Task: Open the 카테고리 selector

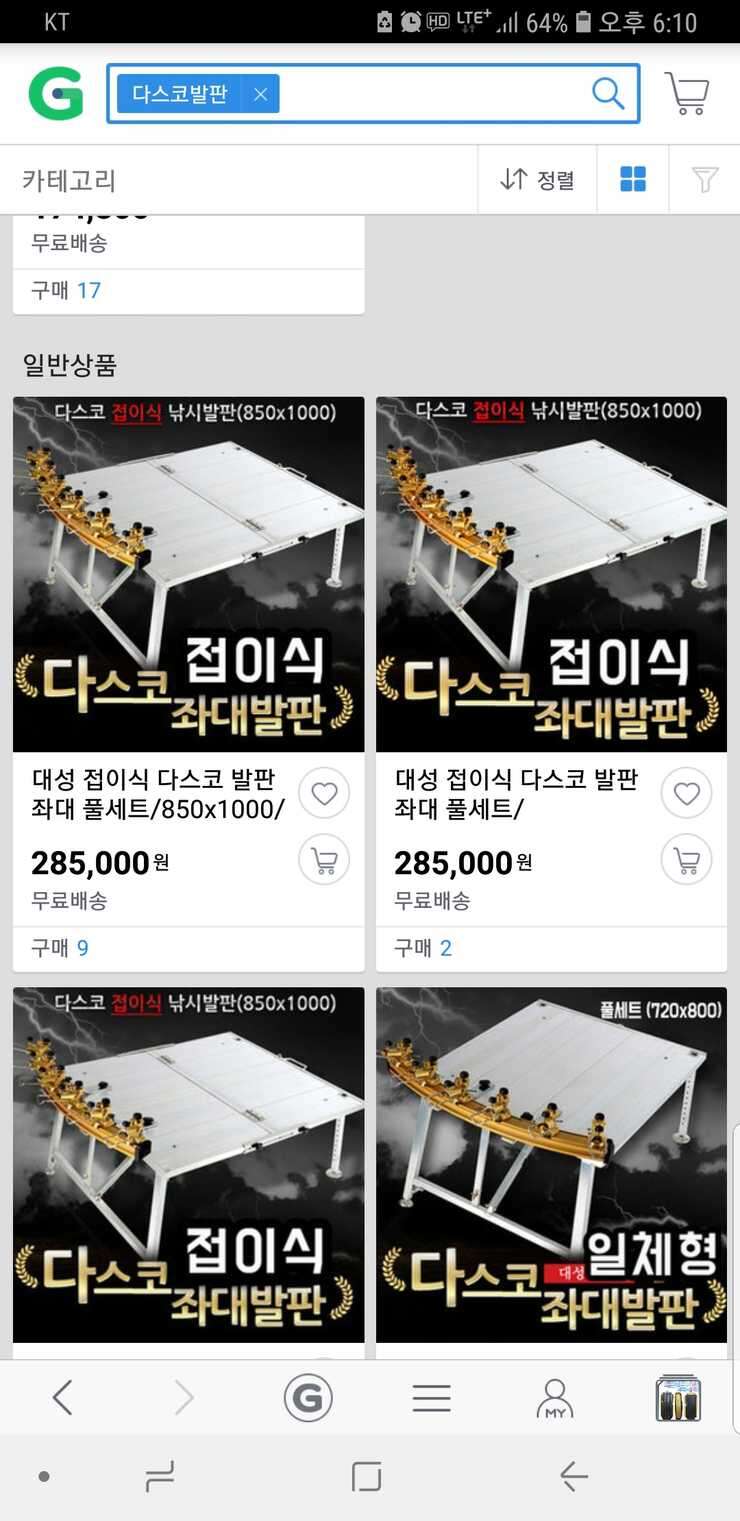Action: pos(69,180)
